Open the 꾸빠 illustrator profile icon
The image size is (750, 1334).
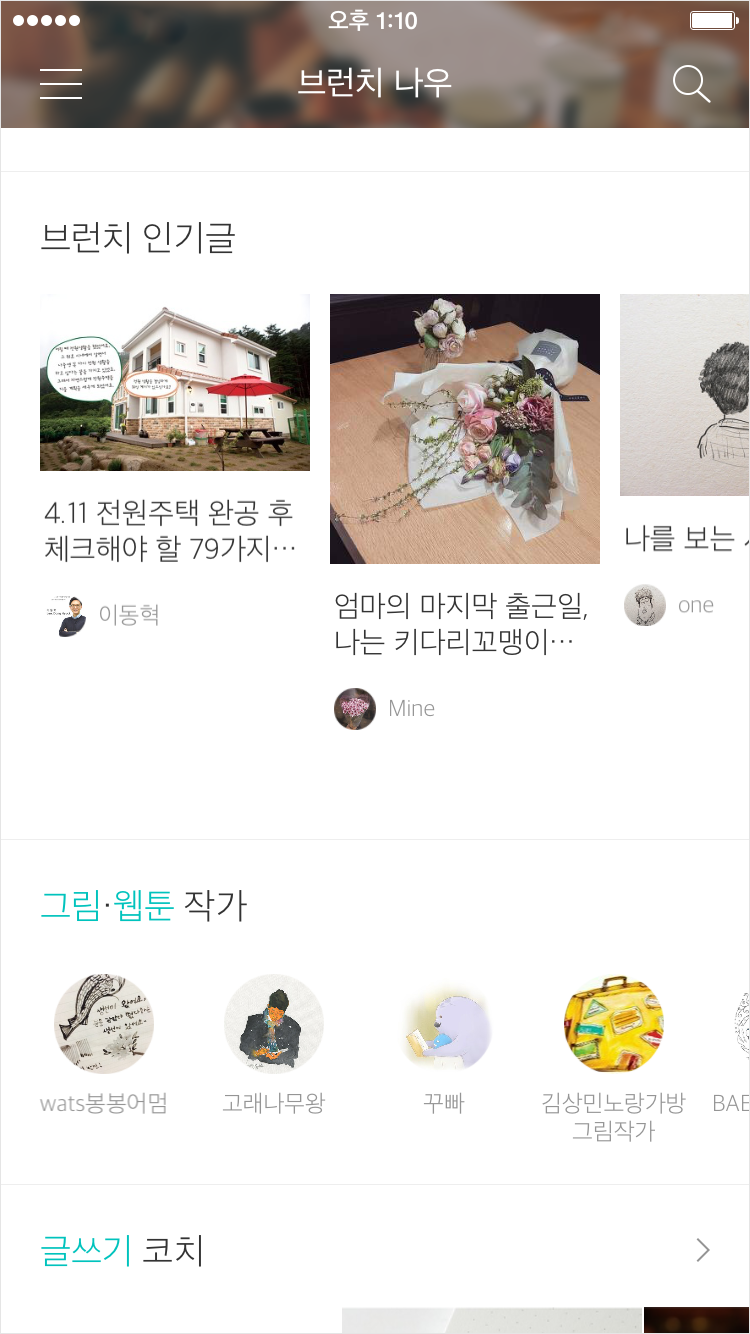pyautogui.click(x=444, y=1024)
